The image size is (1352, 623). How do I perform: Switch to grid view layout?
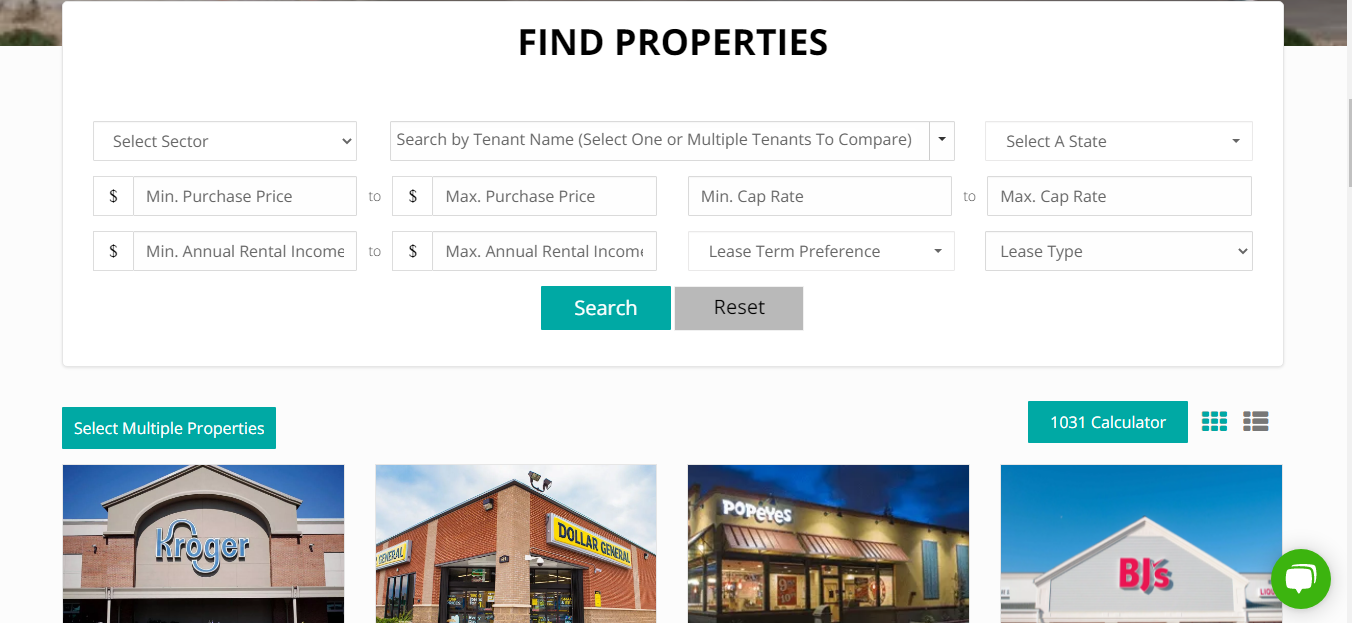(x=1214, y=422)
